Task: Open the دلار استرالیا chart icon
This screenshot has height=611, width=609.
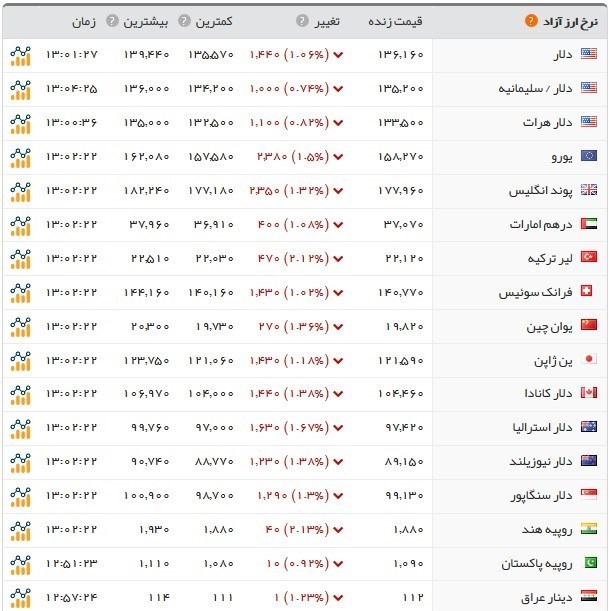Action: [21, 429]
